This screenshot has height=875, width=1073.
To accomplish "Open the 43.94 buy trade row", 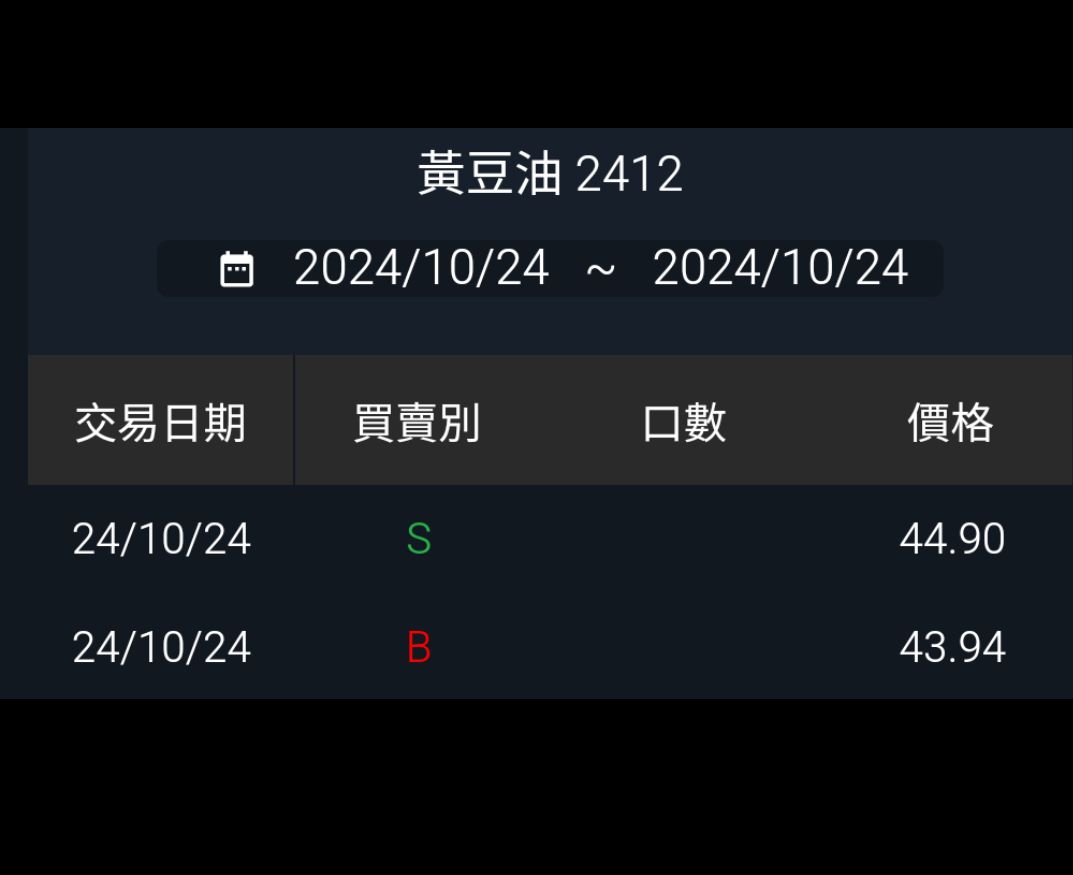I will (x=550, y=647).
